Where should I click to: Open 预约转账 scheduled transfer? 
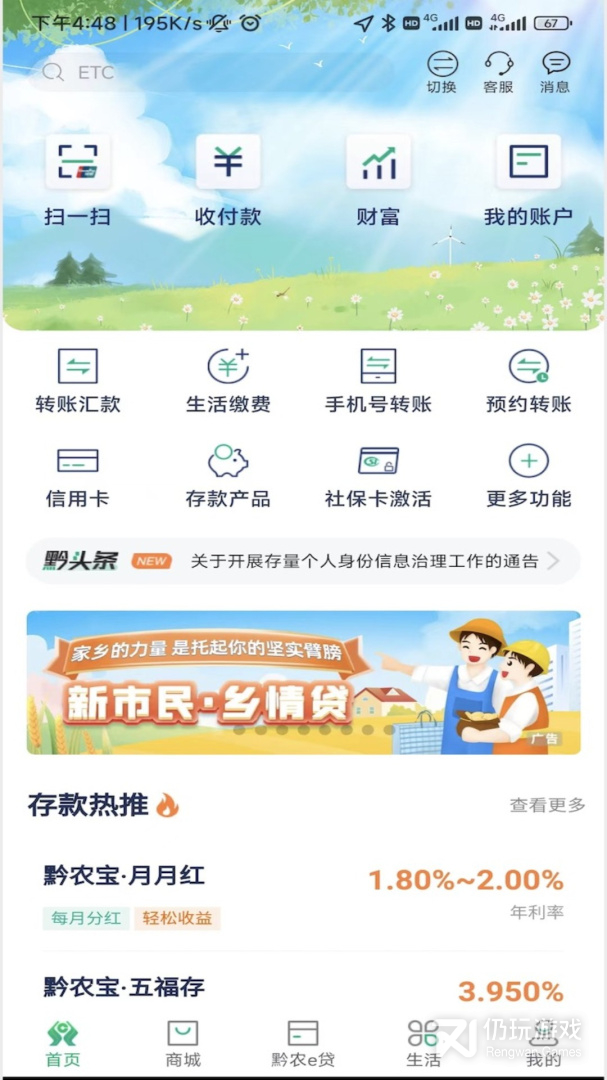(528, 381)
